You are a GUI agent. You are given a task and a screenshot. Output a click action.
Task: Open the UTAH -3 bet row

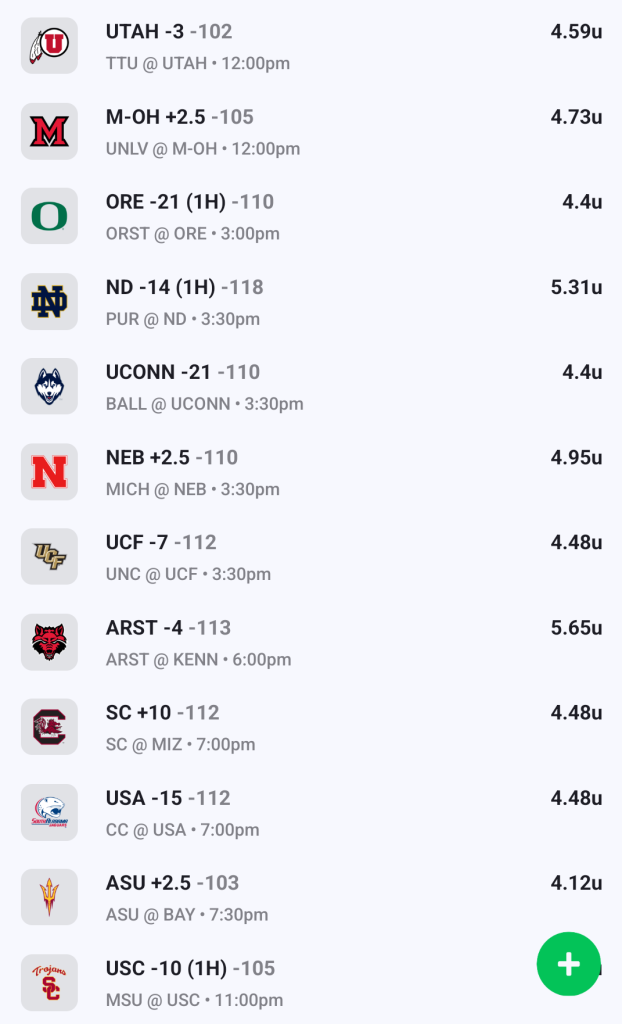310,46
